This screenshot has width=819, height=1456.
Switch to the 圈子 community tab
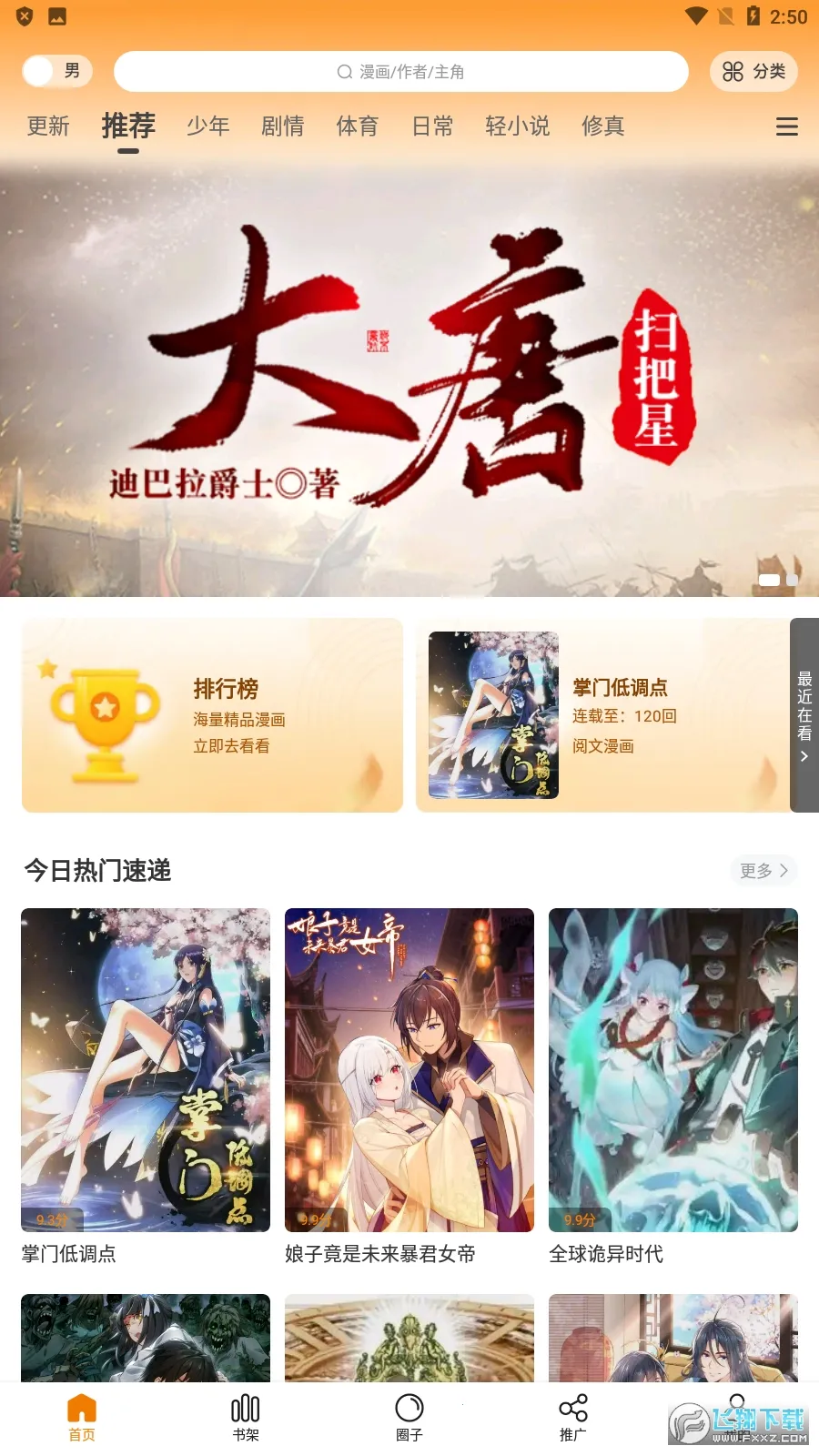409,1418
